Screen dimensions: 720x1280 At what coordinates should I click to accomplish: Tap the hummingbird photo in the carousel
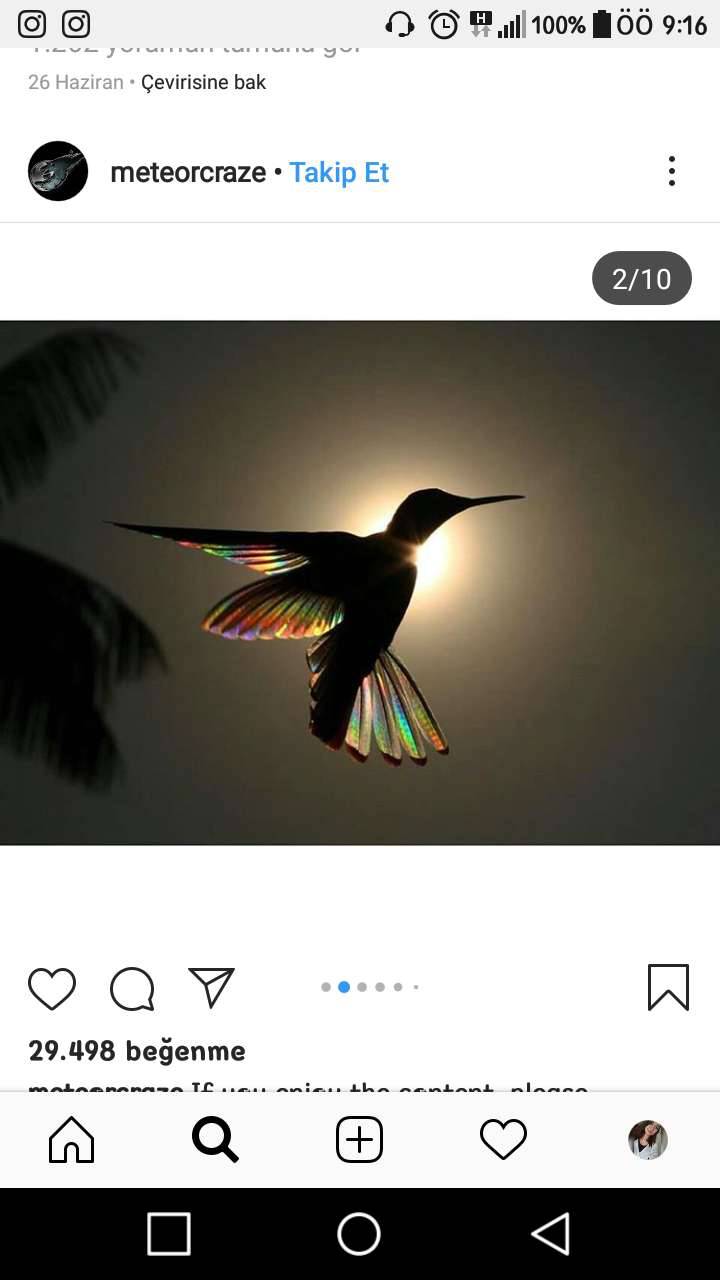360,583
